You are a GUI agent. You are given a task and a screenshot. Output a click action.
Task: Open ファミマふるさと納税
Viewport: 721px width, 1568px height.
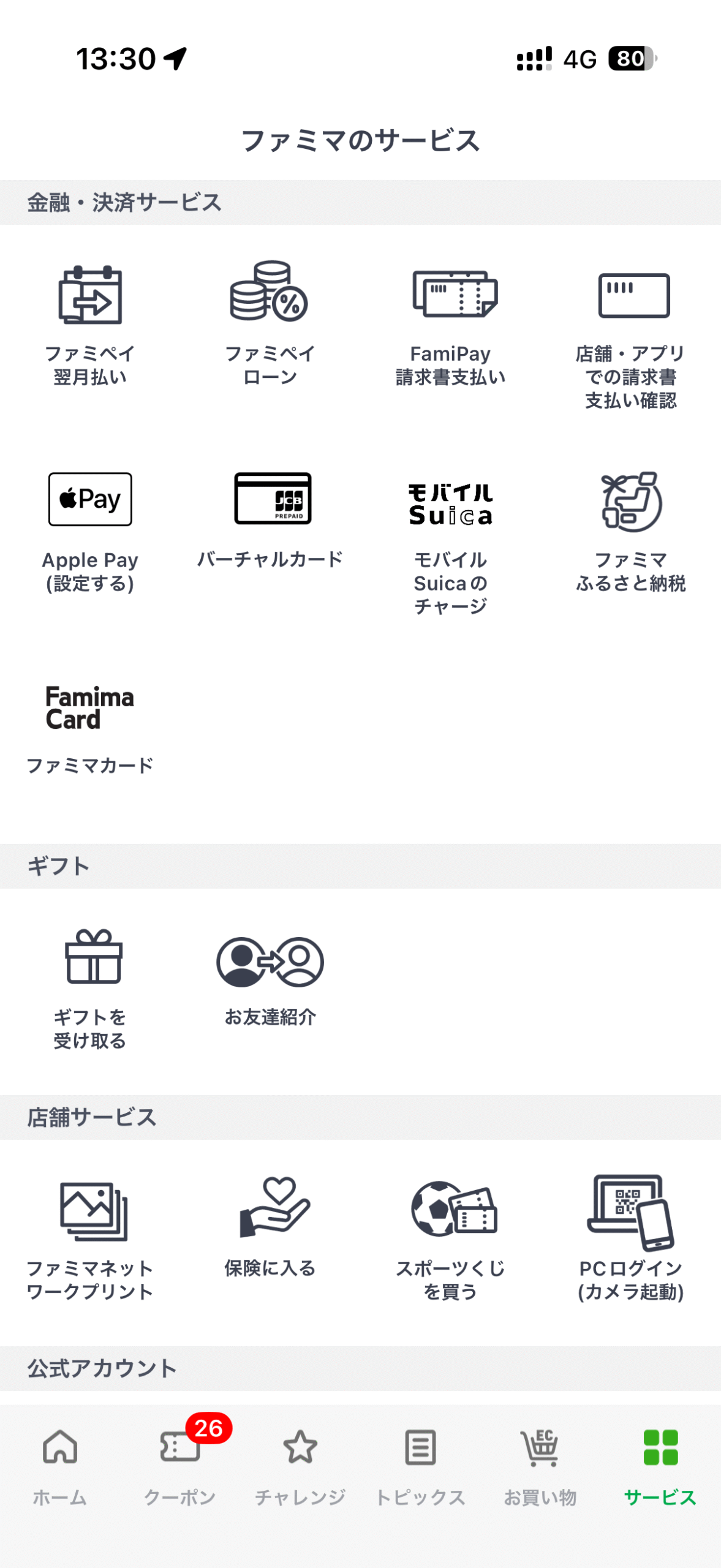click(x=631, y=530)
